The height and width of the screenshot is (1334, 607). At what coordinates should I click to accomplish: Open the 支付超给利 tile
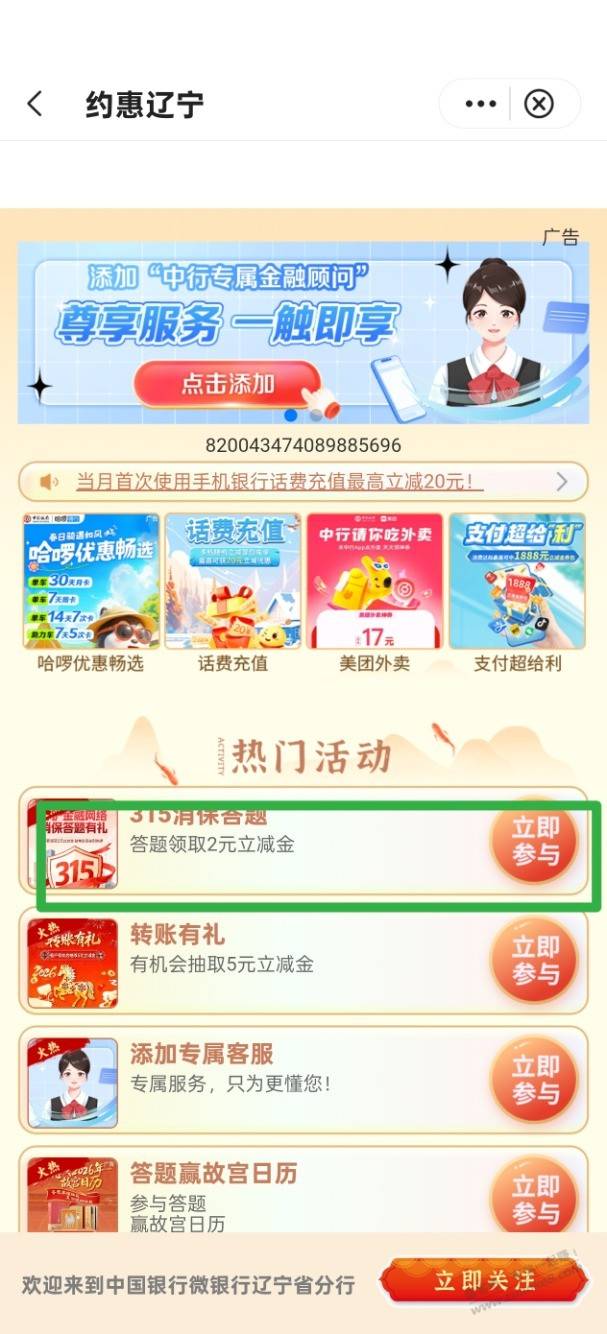pos(517,592)
